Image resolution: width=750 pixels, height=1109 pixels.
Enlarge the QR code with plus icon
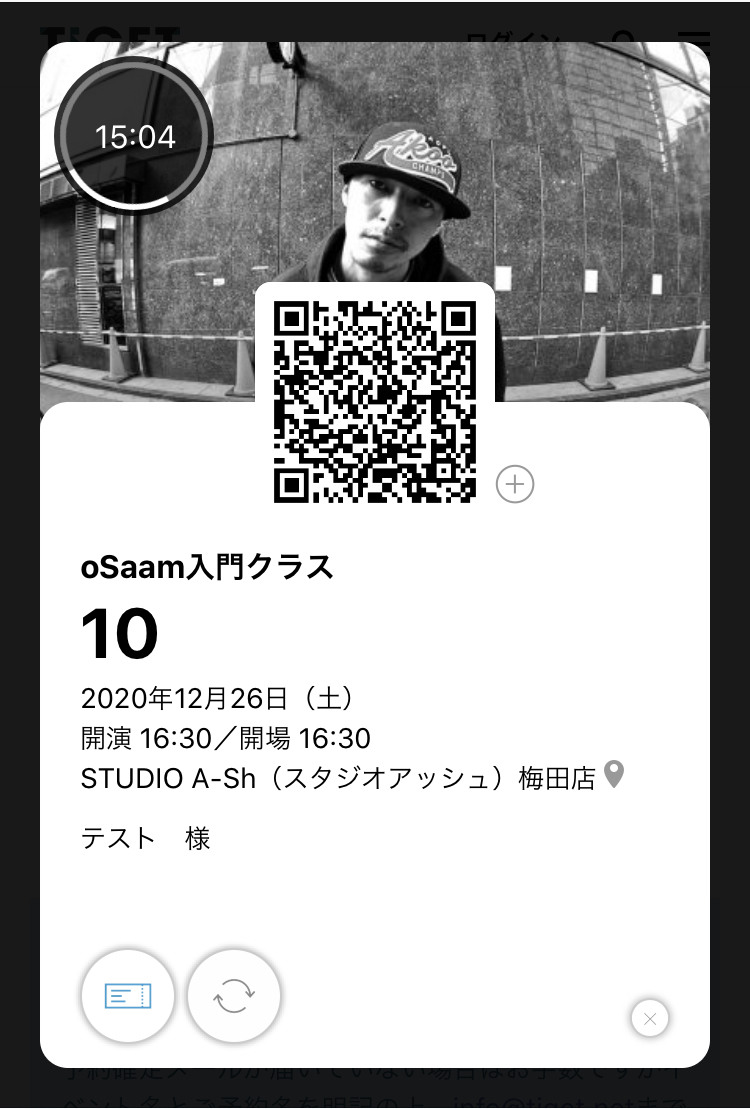[x=515, y=485]
